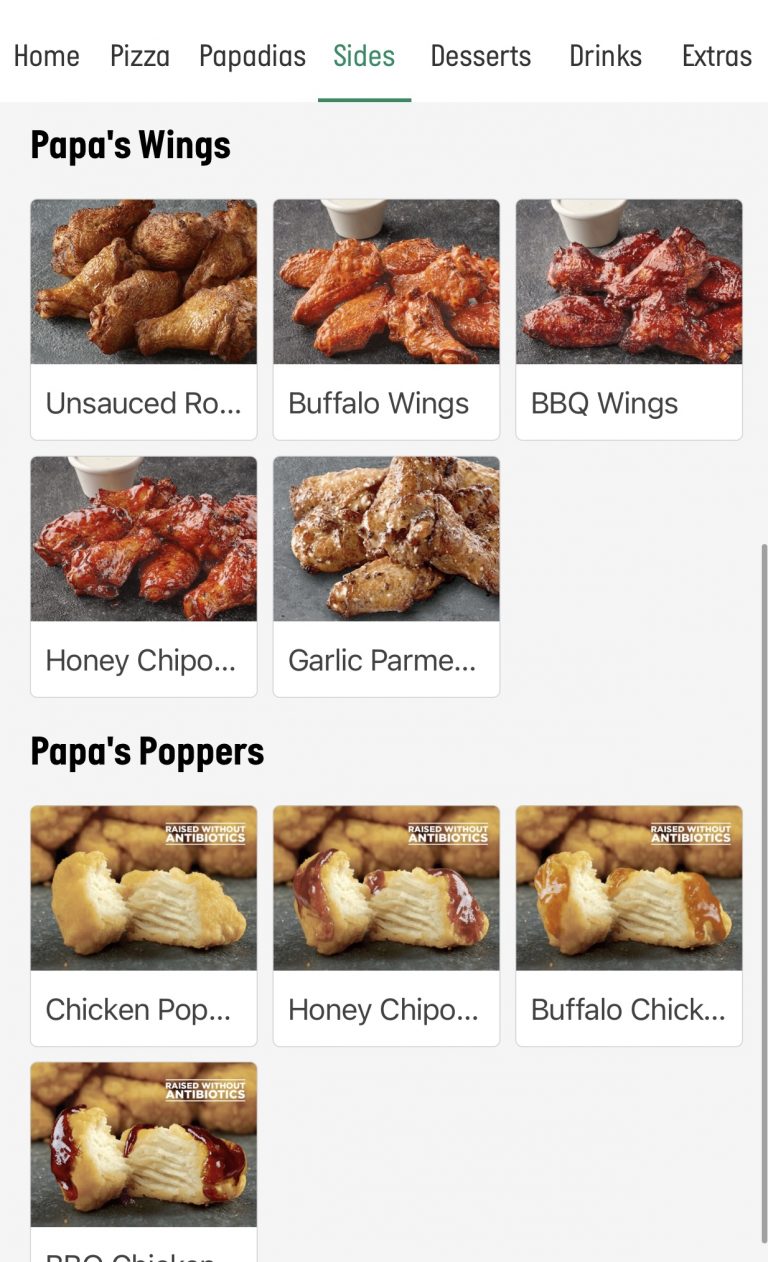Select the Sides tab

point(364,56)
